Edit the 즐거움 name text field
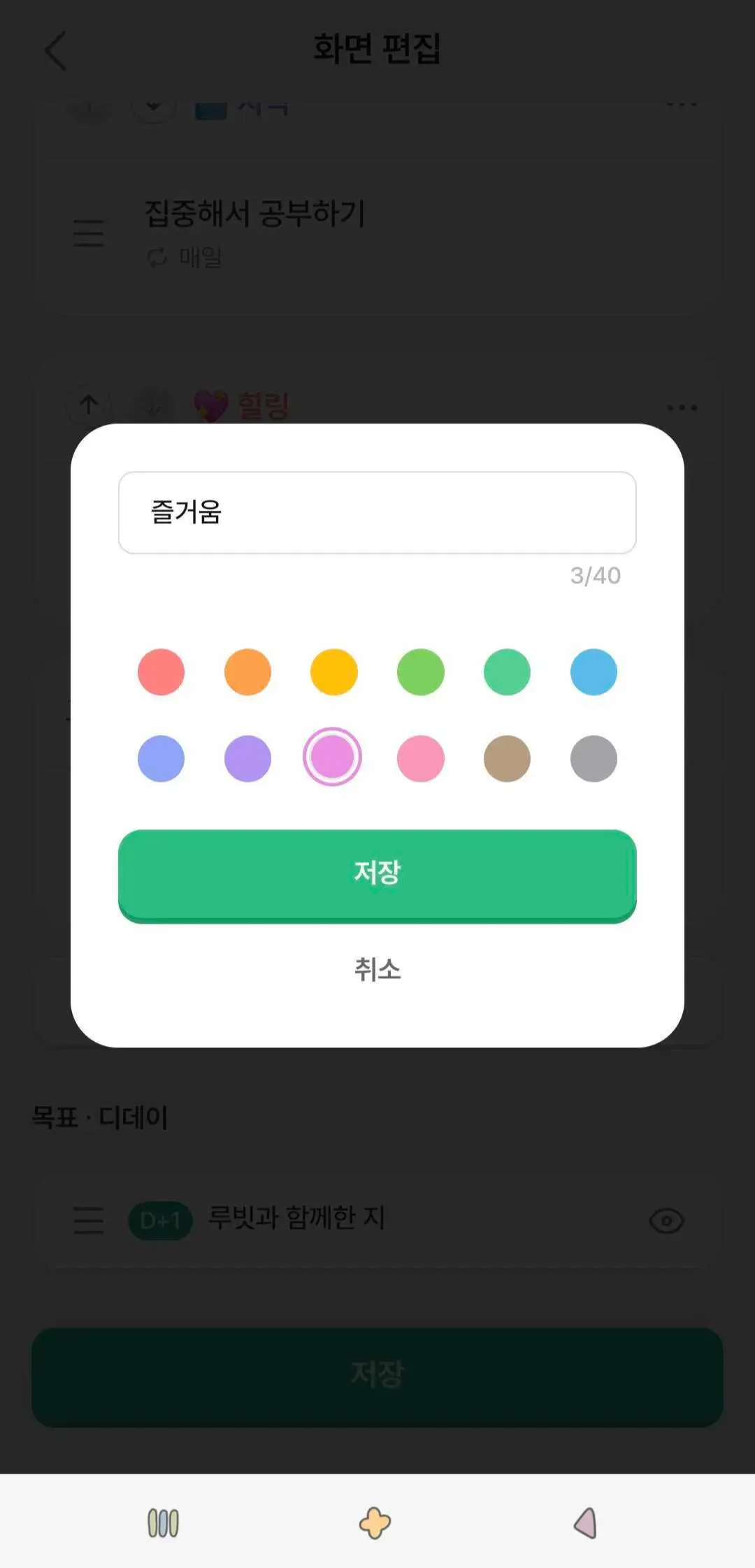The width and height of the screenshot is (755, 1568). coord(377,512)
